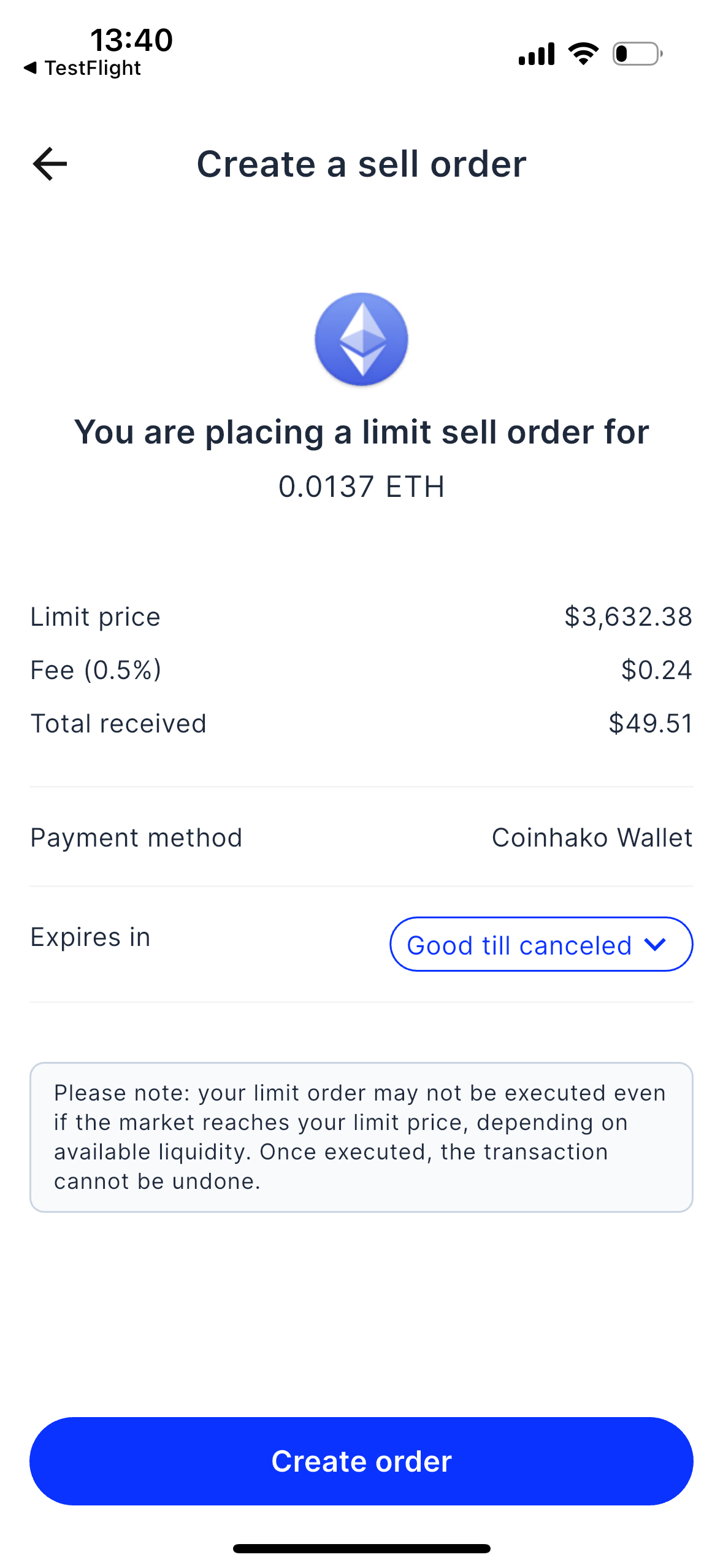Go back from the sell order screen
This screenshot has width=723, height=1568.
(50, 164)
